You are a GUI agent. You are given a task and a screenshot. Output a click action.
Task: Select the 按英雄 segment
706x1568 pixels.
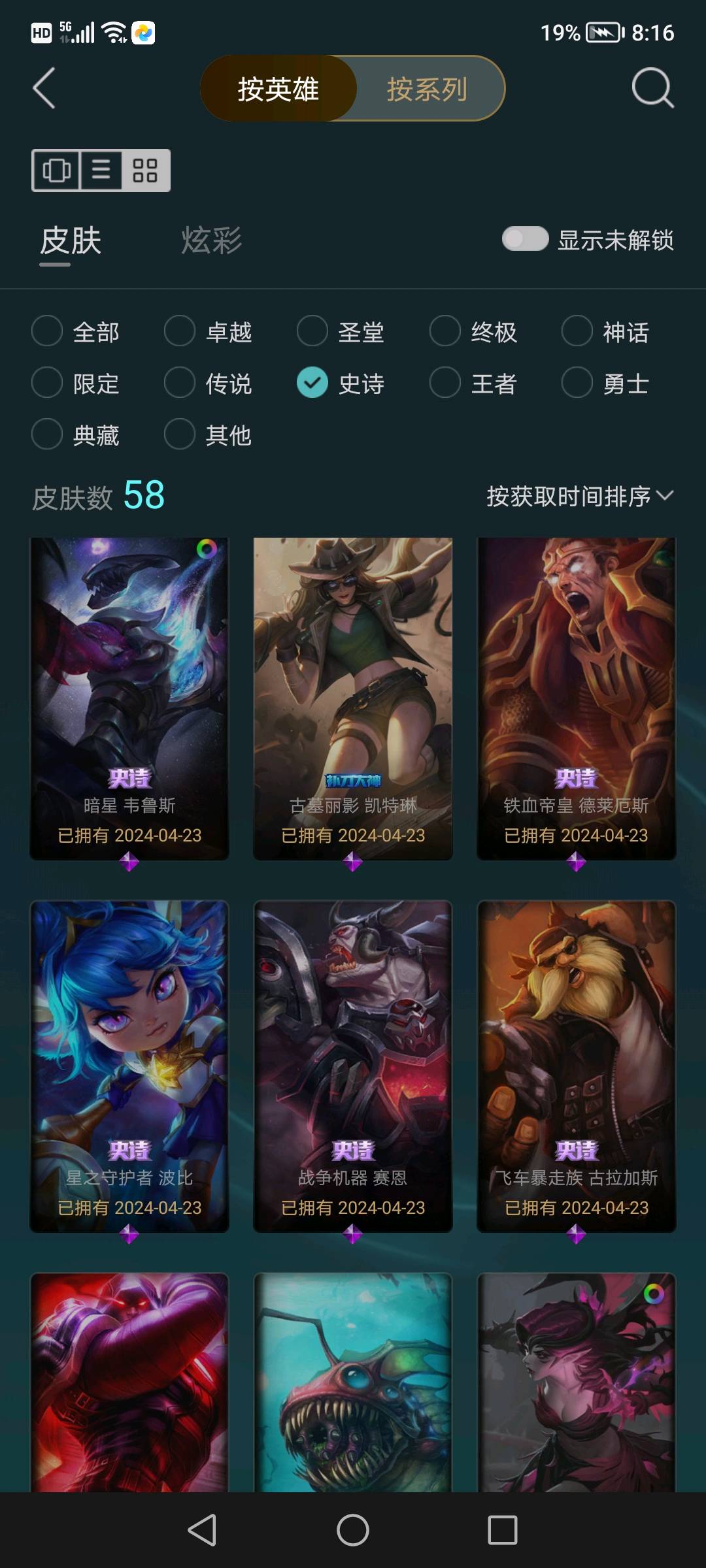tap(278, 89)
